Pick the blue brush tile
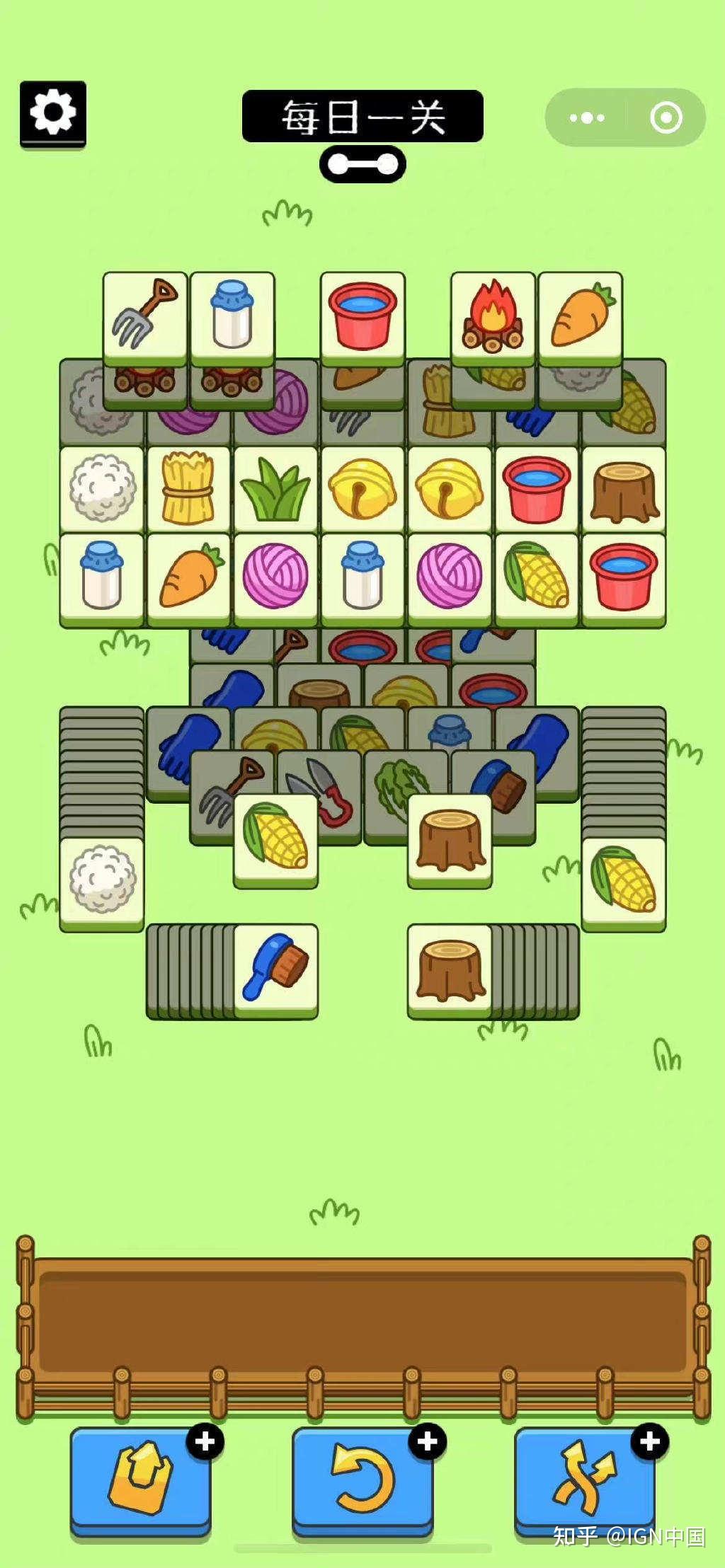Image resolution: width=725 pixels, height=1568 pixels. [x=275, y=971]
